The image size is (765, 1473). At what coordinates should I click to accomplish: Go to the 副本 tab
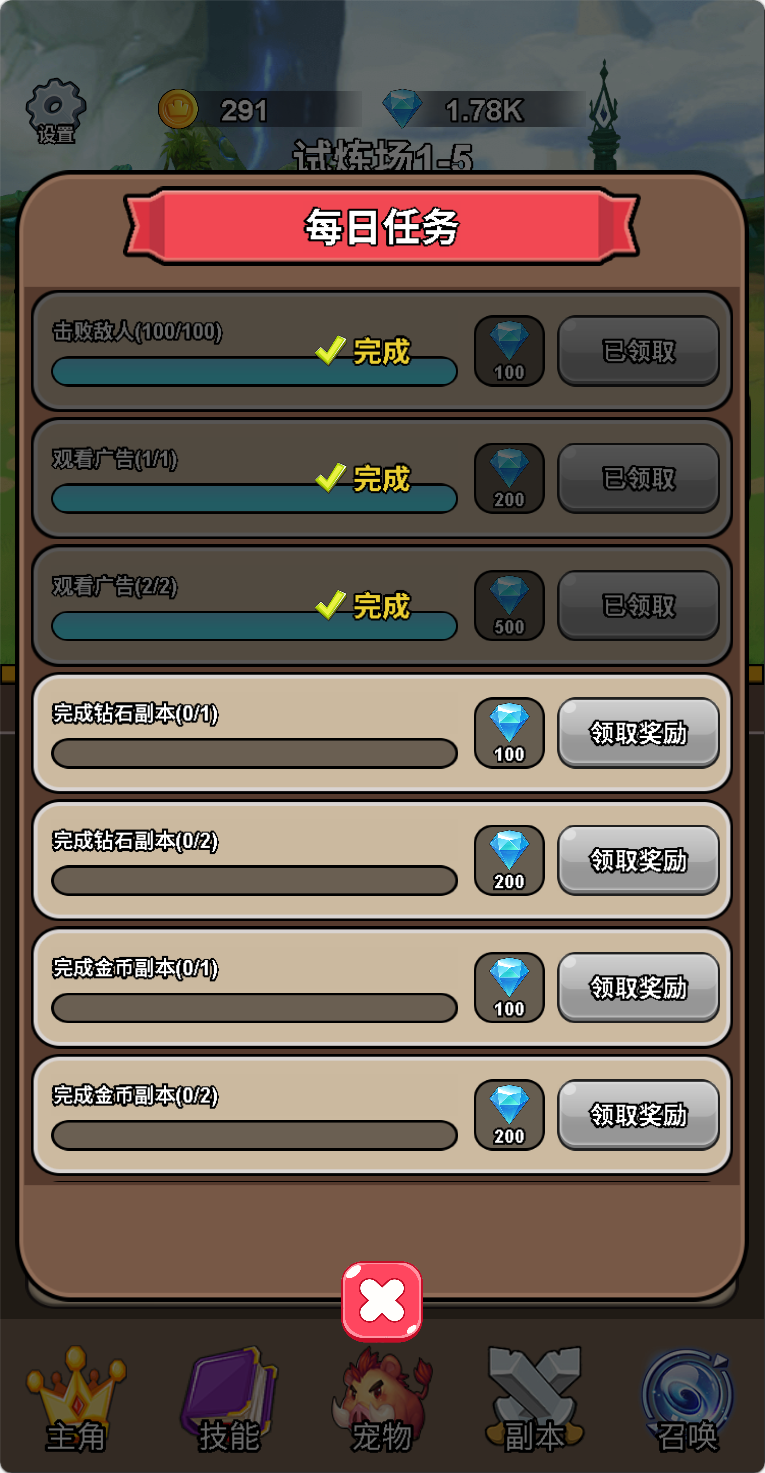(x=535, y=1400)
